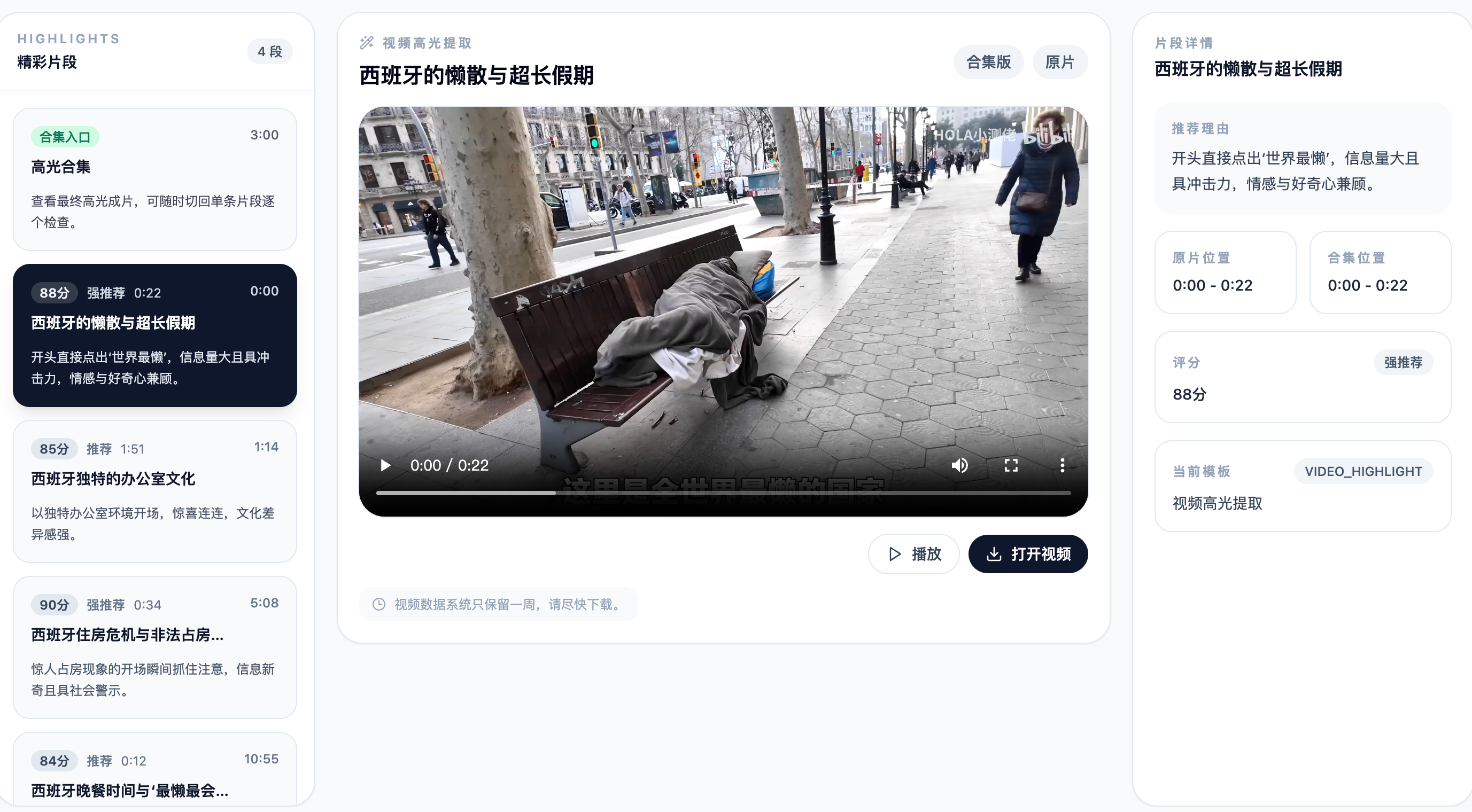Switch to the 合集版 view
The image size is (1472, 812).
point(988,61)
